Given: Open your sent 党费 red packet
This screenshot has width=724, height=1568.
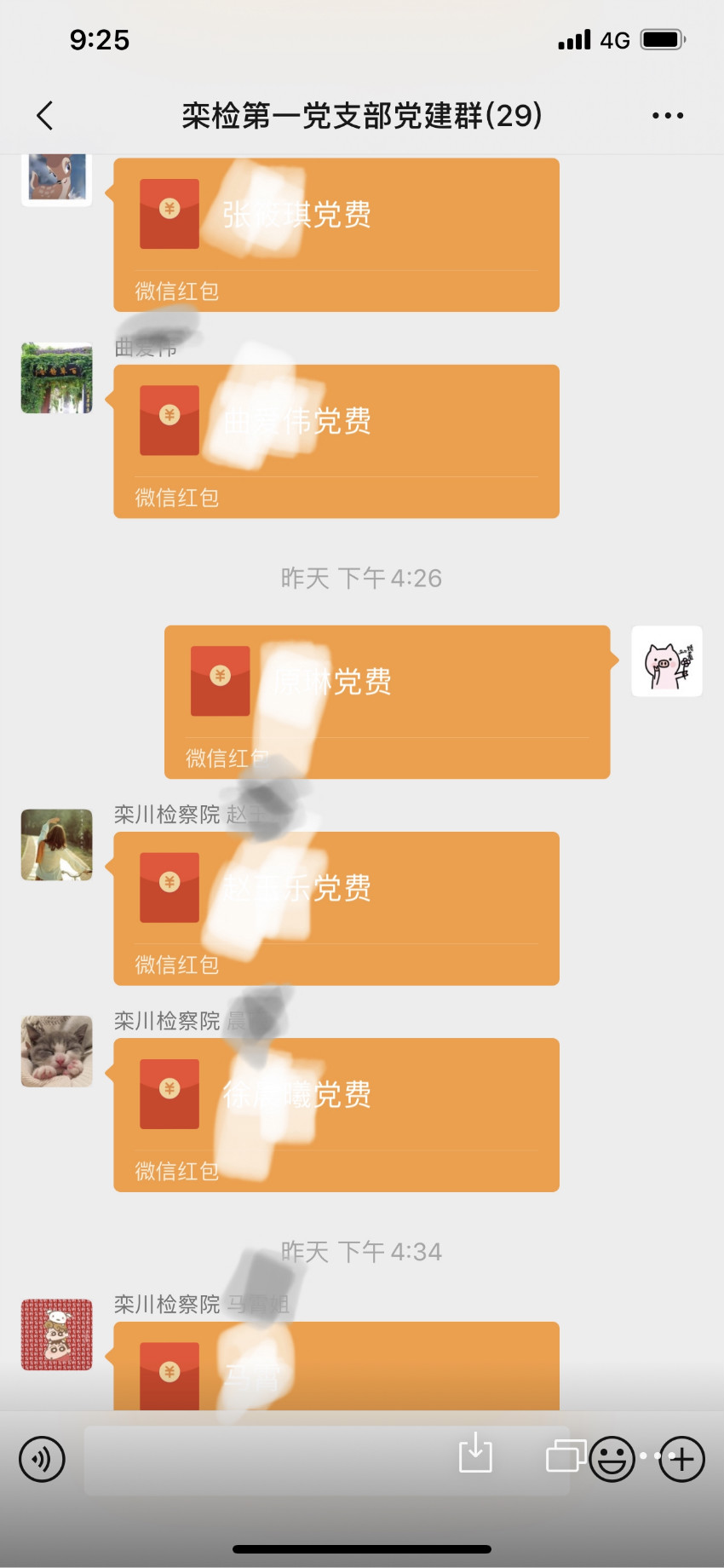Looking at the screenshot, I should tap(387, 701).
